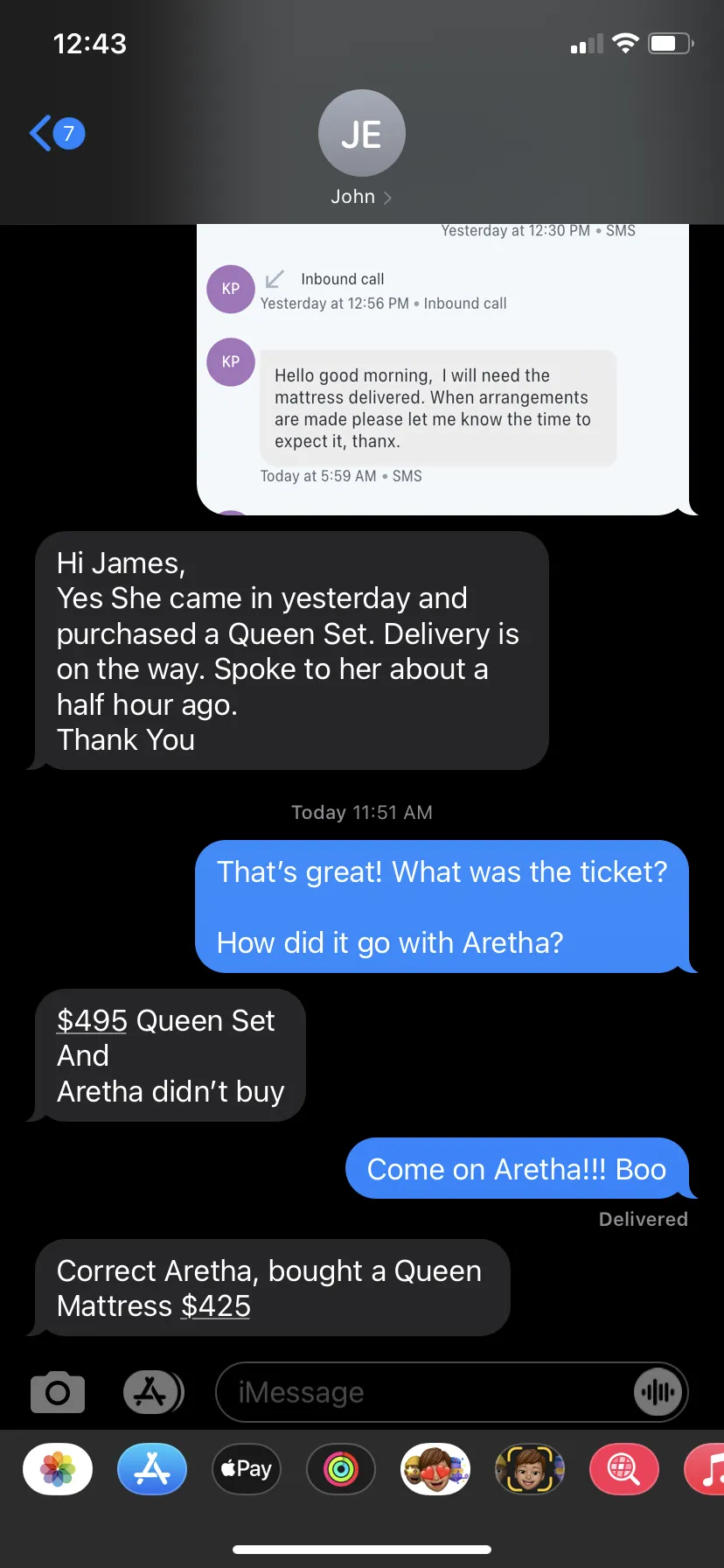The image size is (724, 1568).
Task: Open the screenshot image with the inbound call
Action: 442,368
